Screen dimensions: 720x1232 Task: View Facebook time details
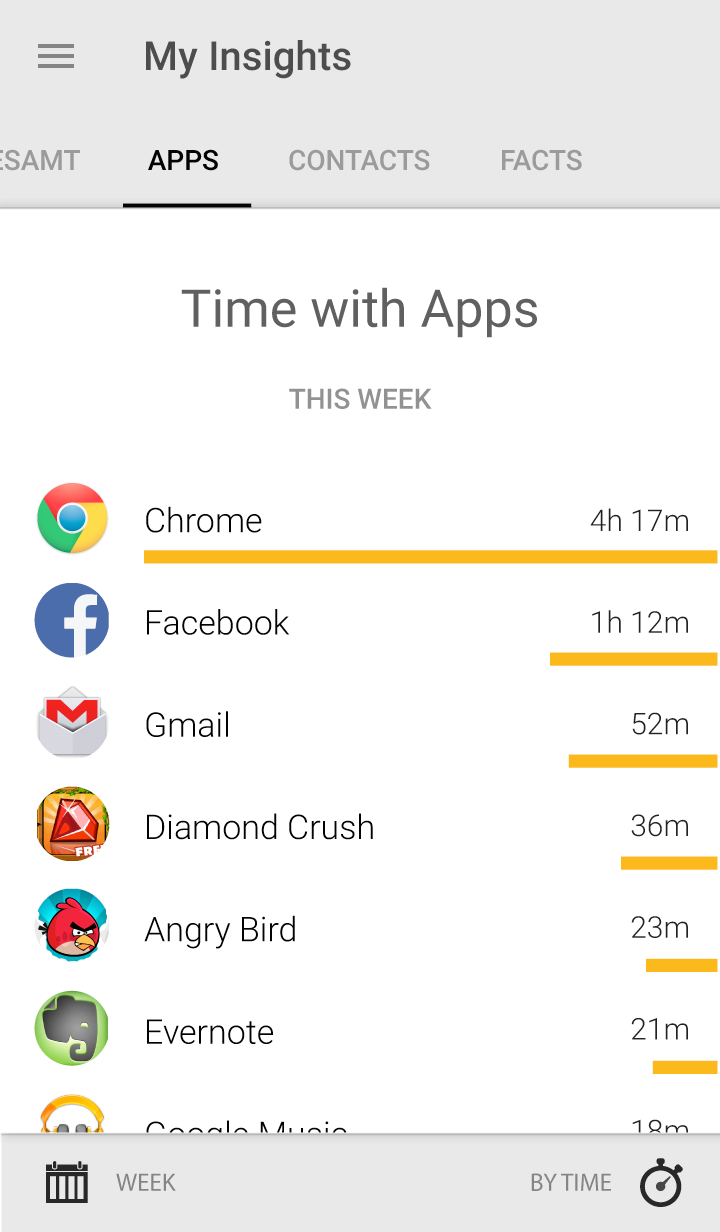point(360,623)
